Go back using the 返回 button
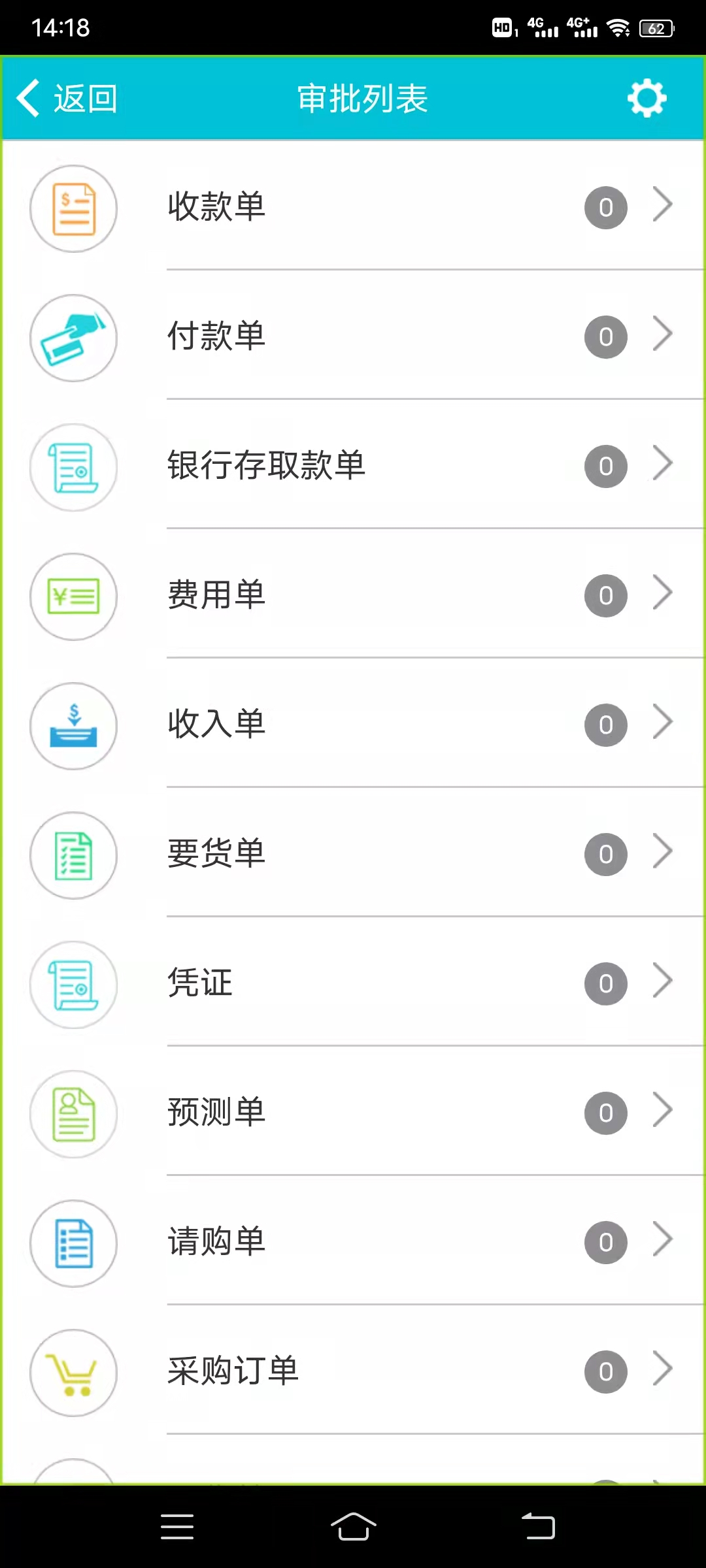The width and height of the screenshot is (706, 1568). pyautogui.click(x=67, y=99)
